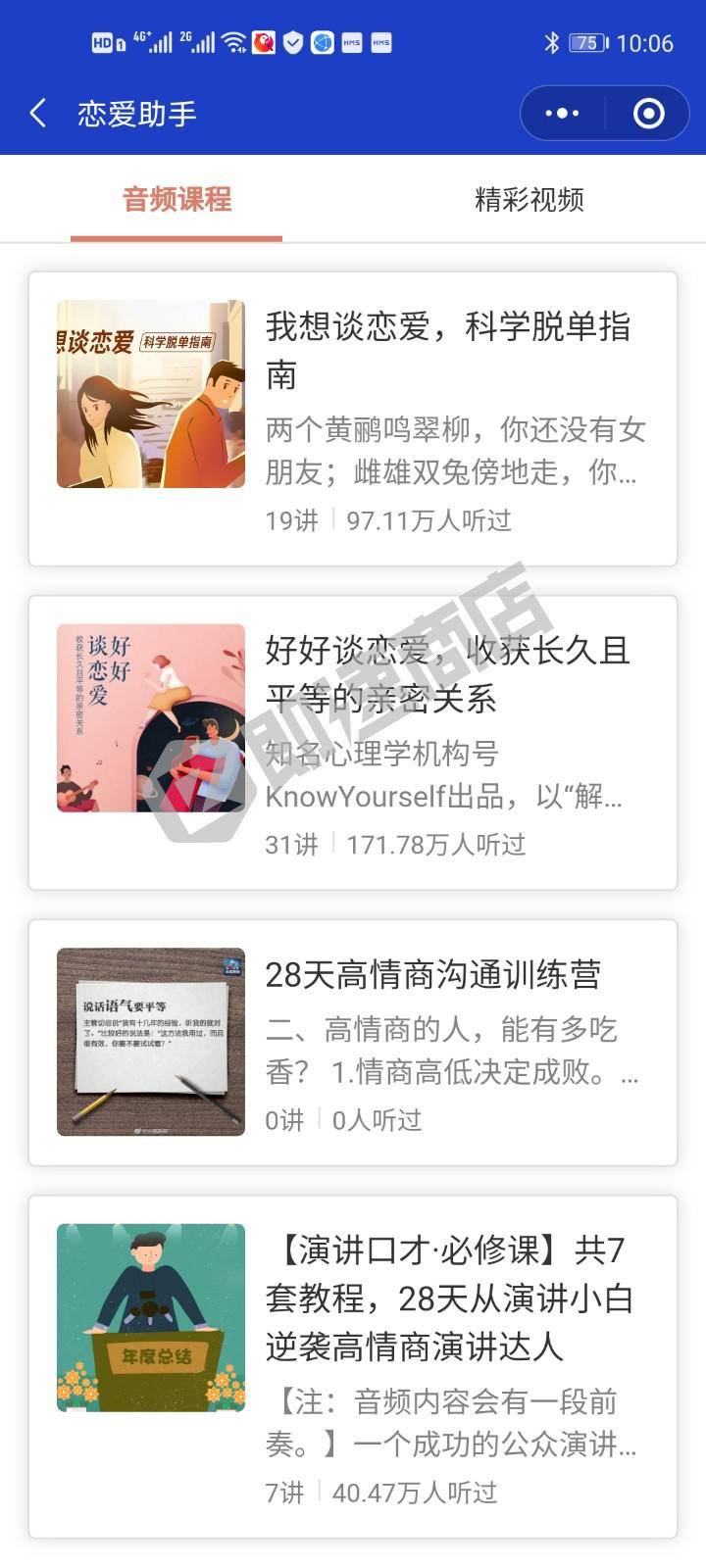Screen dimensions: 706x1568
Task: Open course 好好谈恋爱，收获长久且平等的亲密关系
Action: [353, 742]
